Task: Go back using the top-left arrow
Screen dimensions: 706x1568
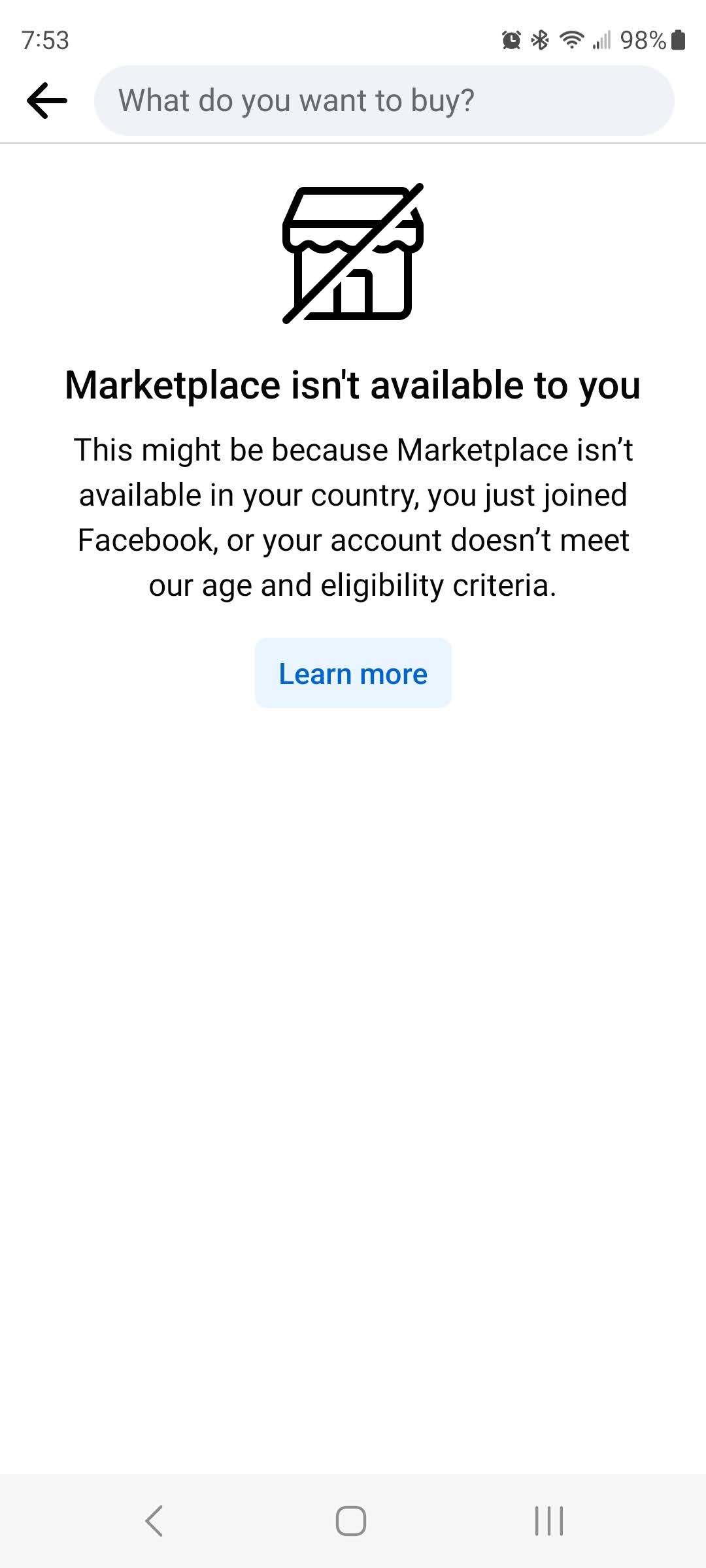Action: coord(47,101)
